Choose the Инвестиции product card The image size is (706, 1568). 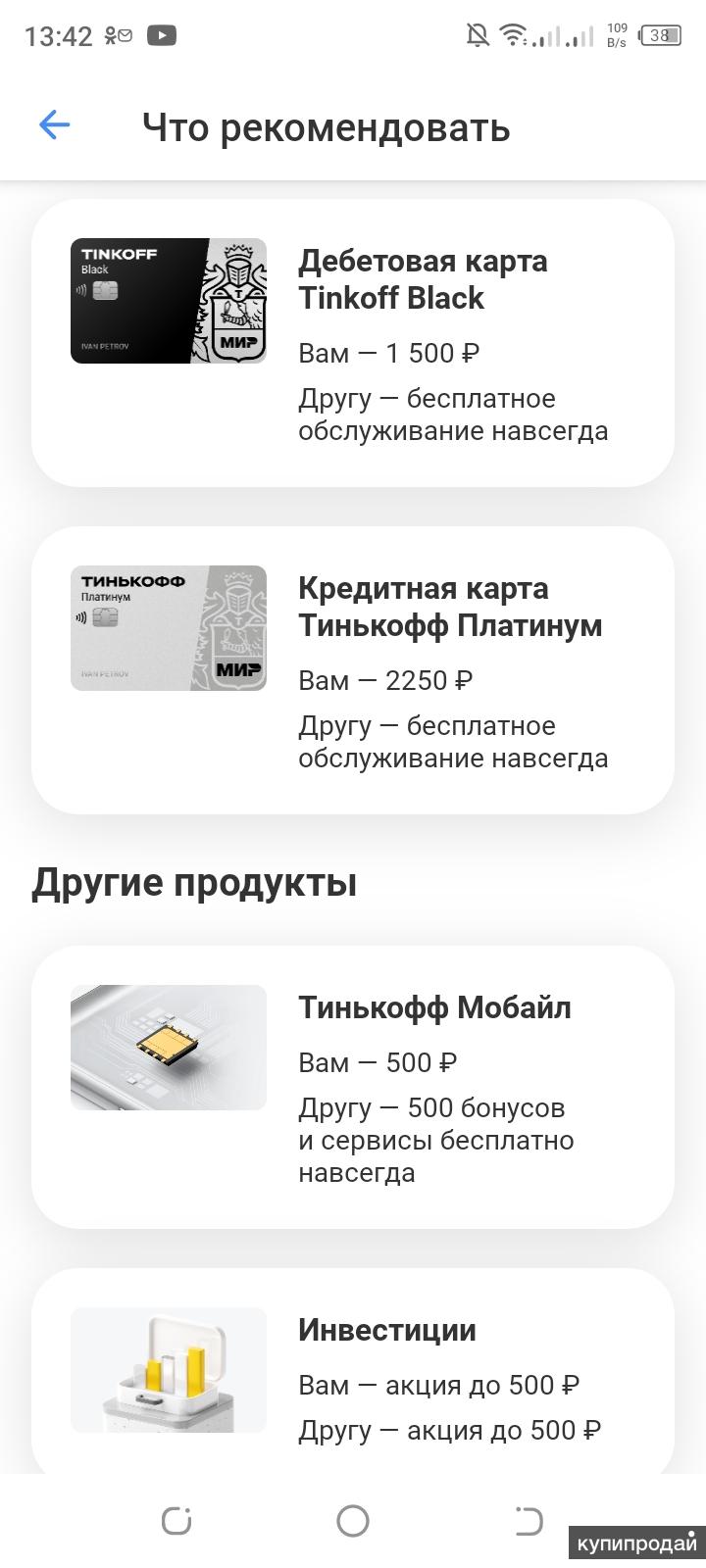[x=353, y=1372]
